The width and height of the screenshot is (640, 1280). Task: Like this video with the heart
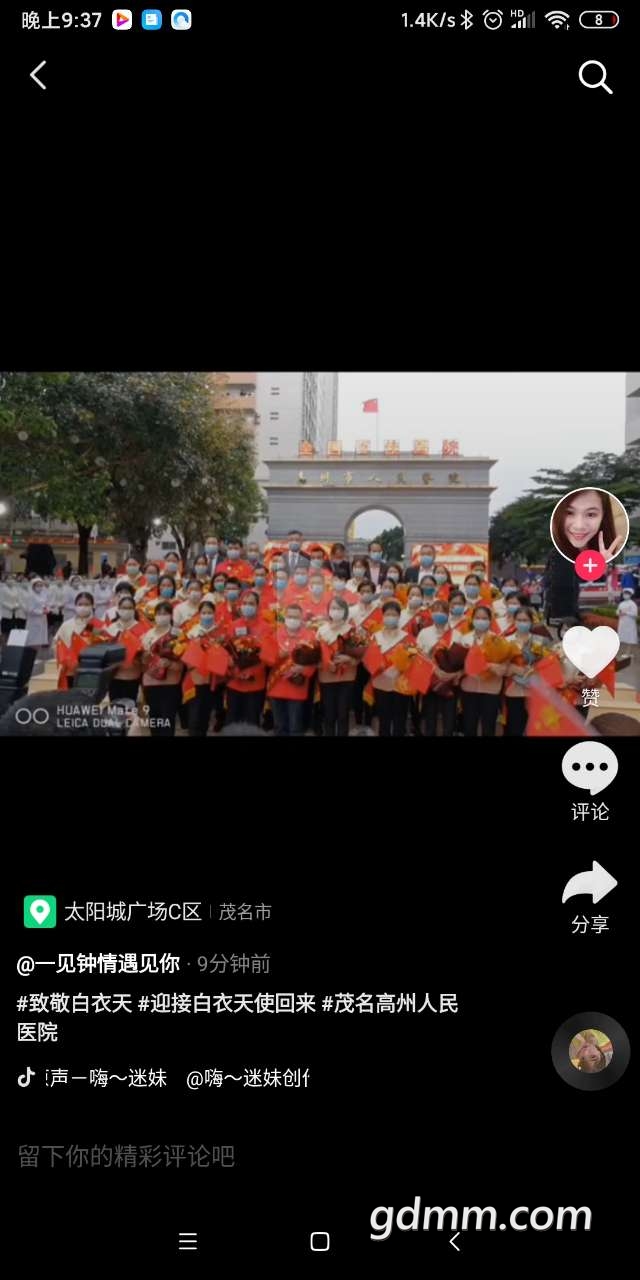pos(590,653)
